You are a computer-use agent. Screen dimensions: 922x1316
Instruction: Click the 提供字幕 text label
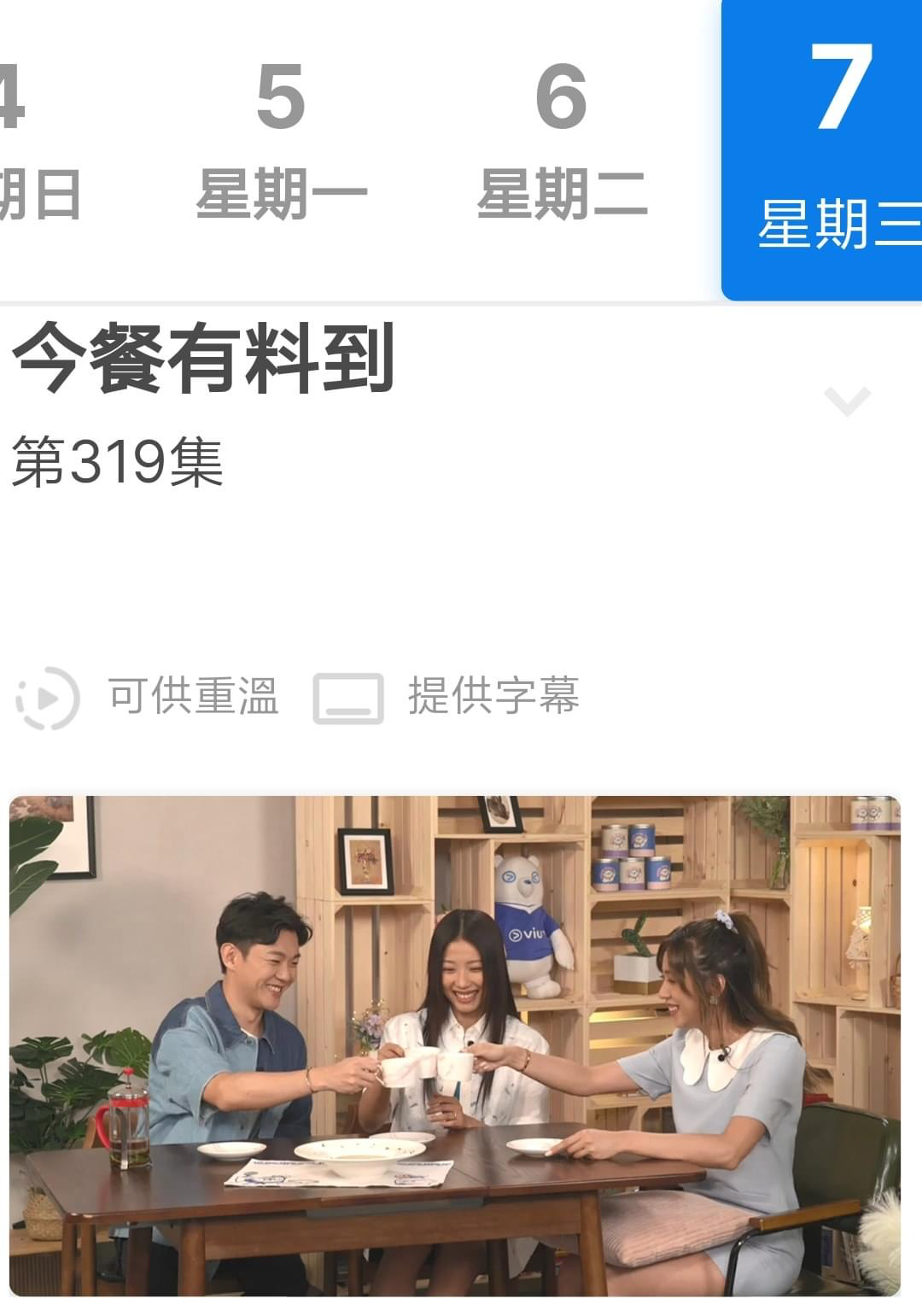(495, 699)
